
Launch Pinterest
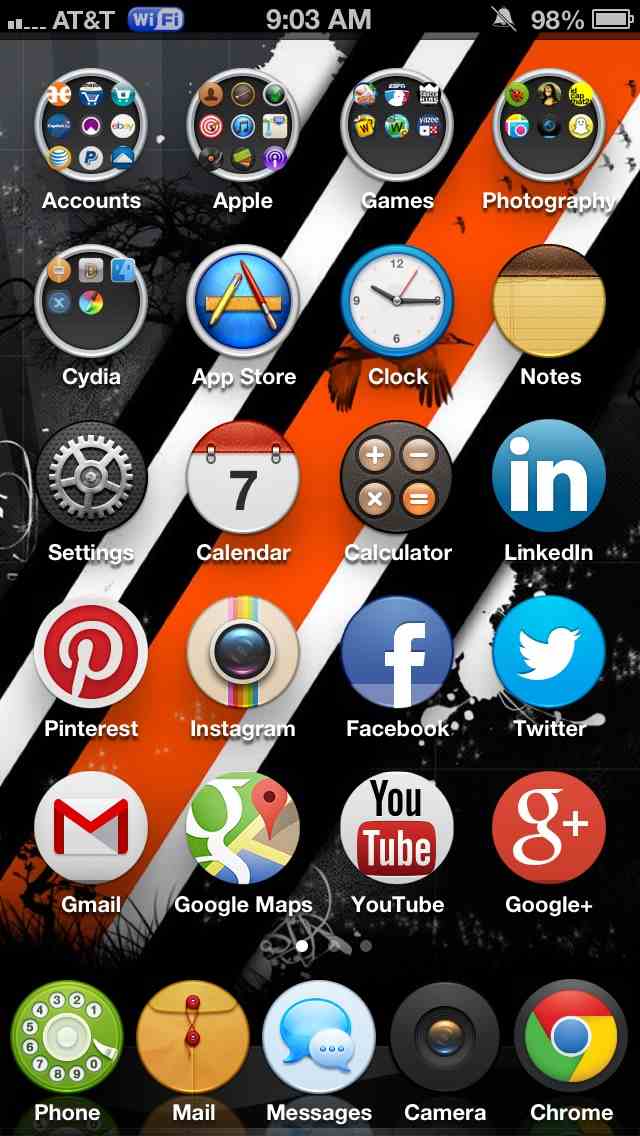coord(91,653)
